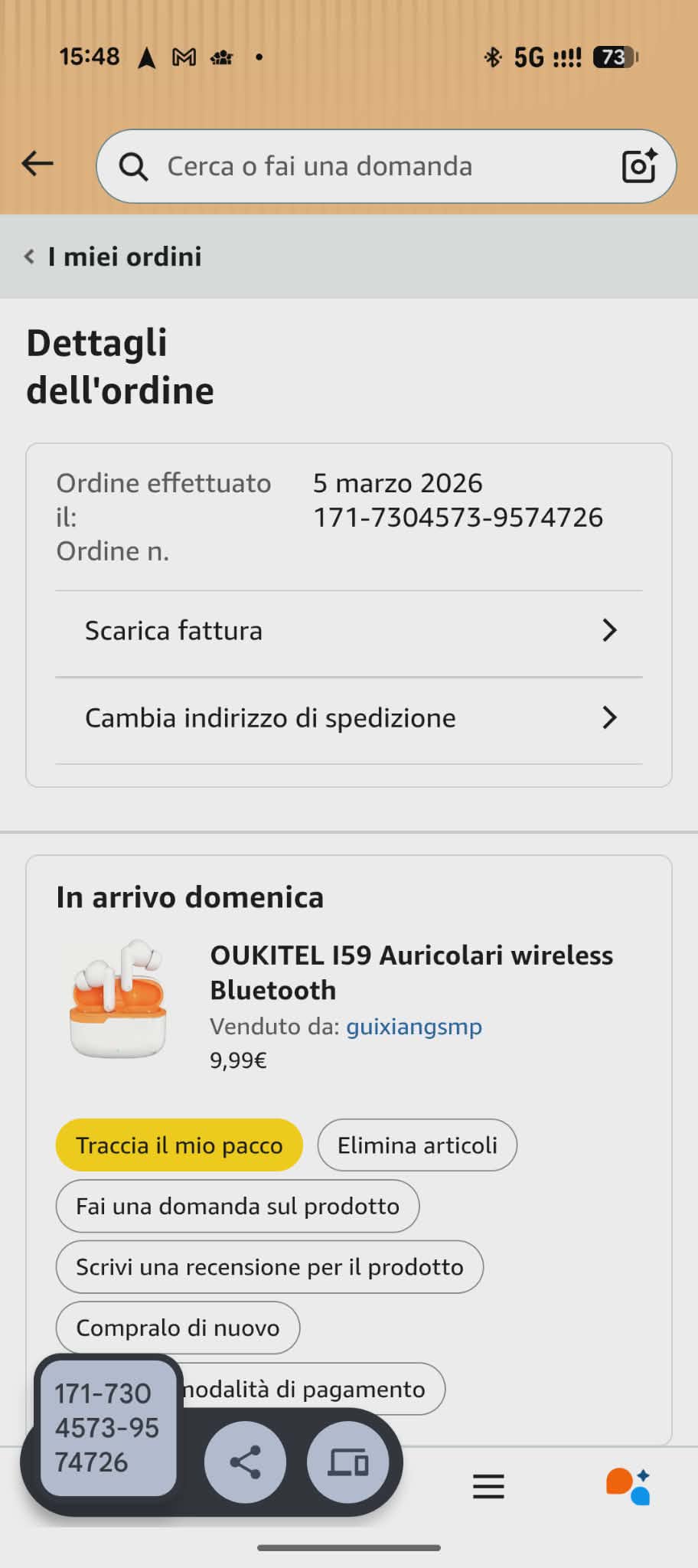Viewport: 698px width, 1568px height.
Task: Tap 'Scrivi una recensione per il prodotto'
Action: [x=269, y=1267]
